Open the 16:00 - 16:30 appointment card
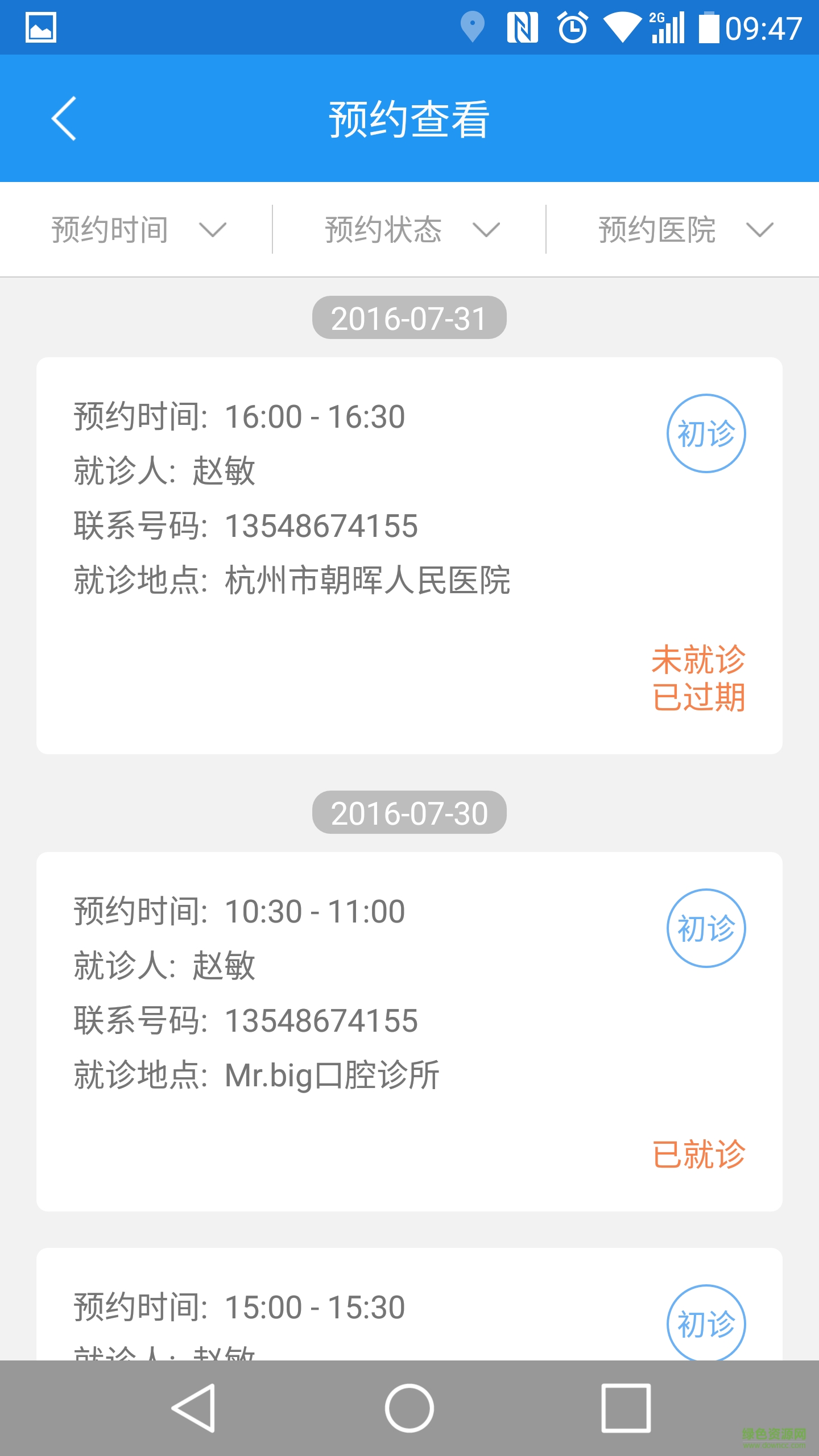This screenshot has width=819, height=1456. coord(409,555)
